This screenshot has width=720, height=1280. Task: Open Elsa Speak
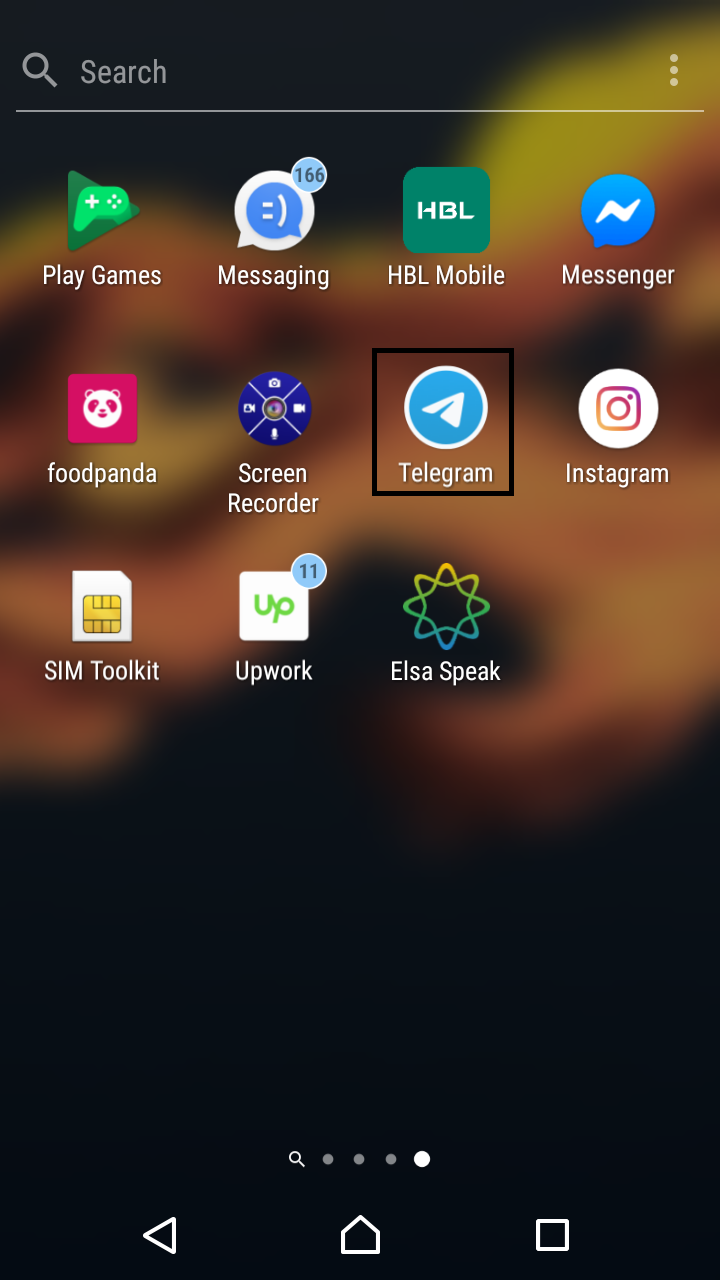[x=446, y=626]
